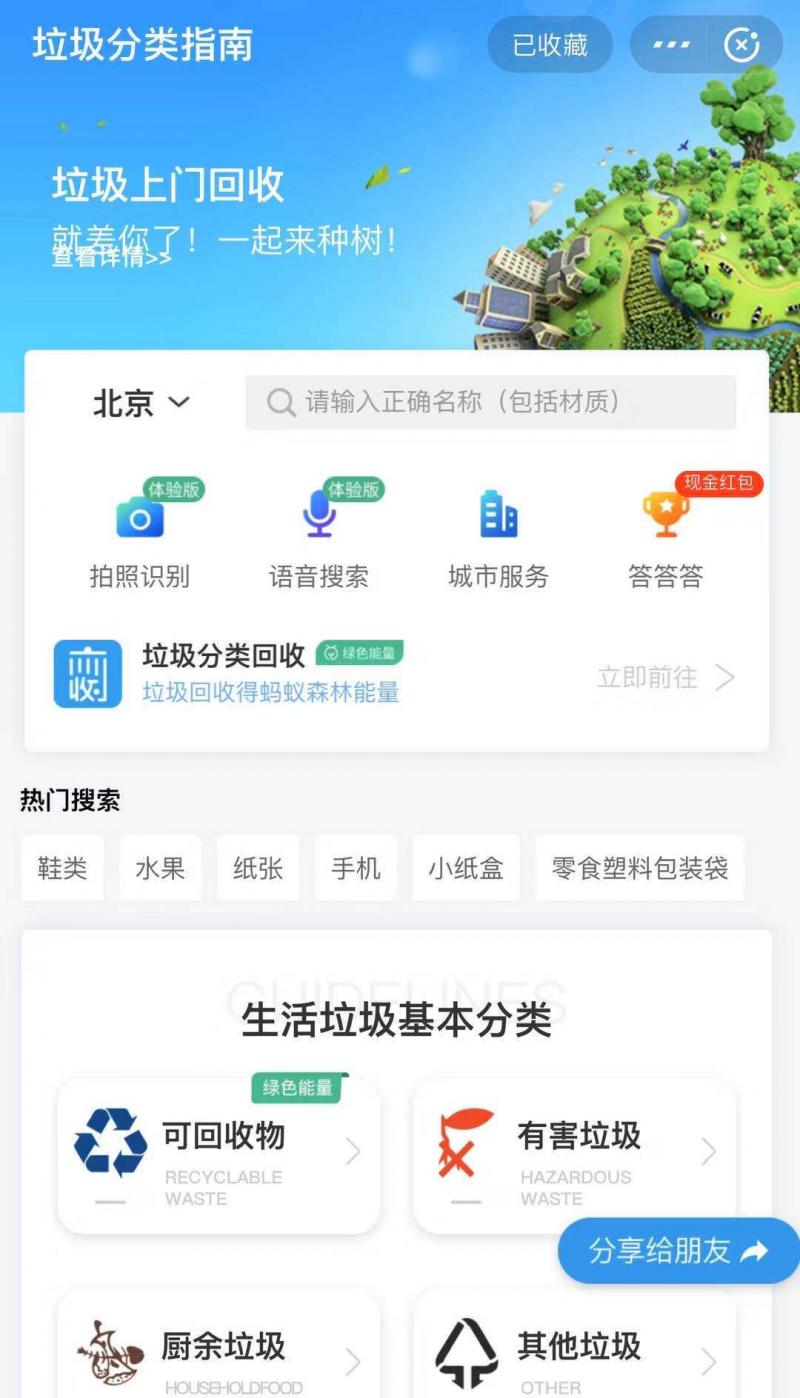Go to 垃圾分类回收 via 立即前往
800x1398 pixels.
(x=665, y=677)
